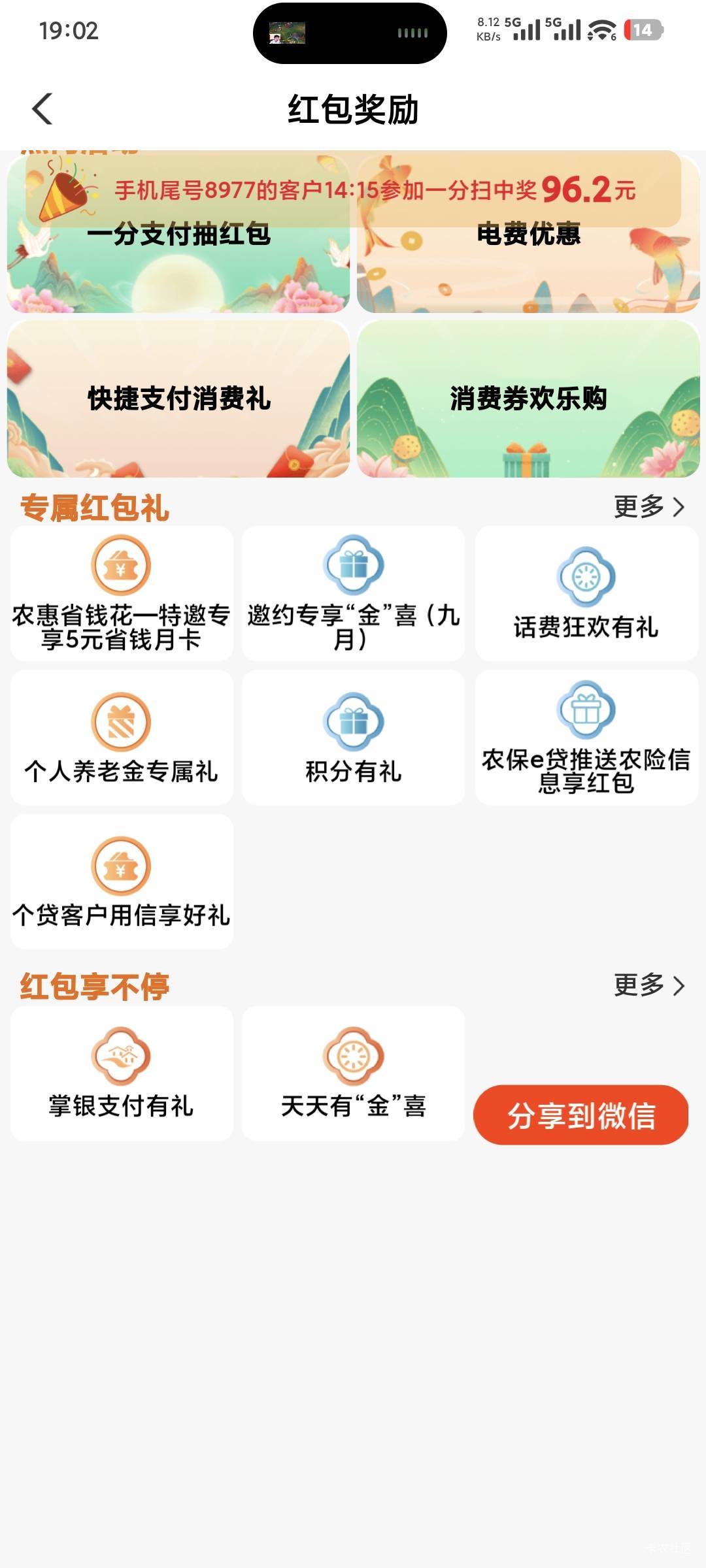This screenshot has height=1568, width=706.
Task: Open 积分有礼
Action: pos(354,738)
